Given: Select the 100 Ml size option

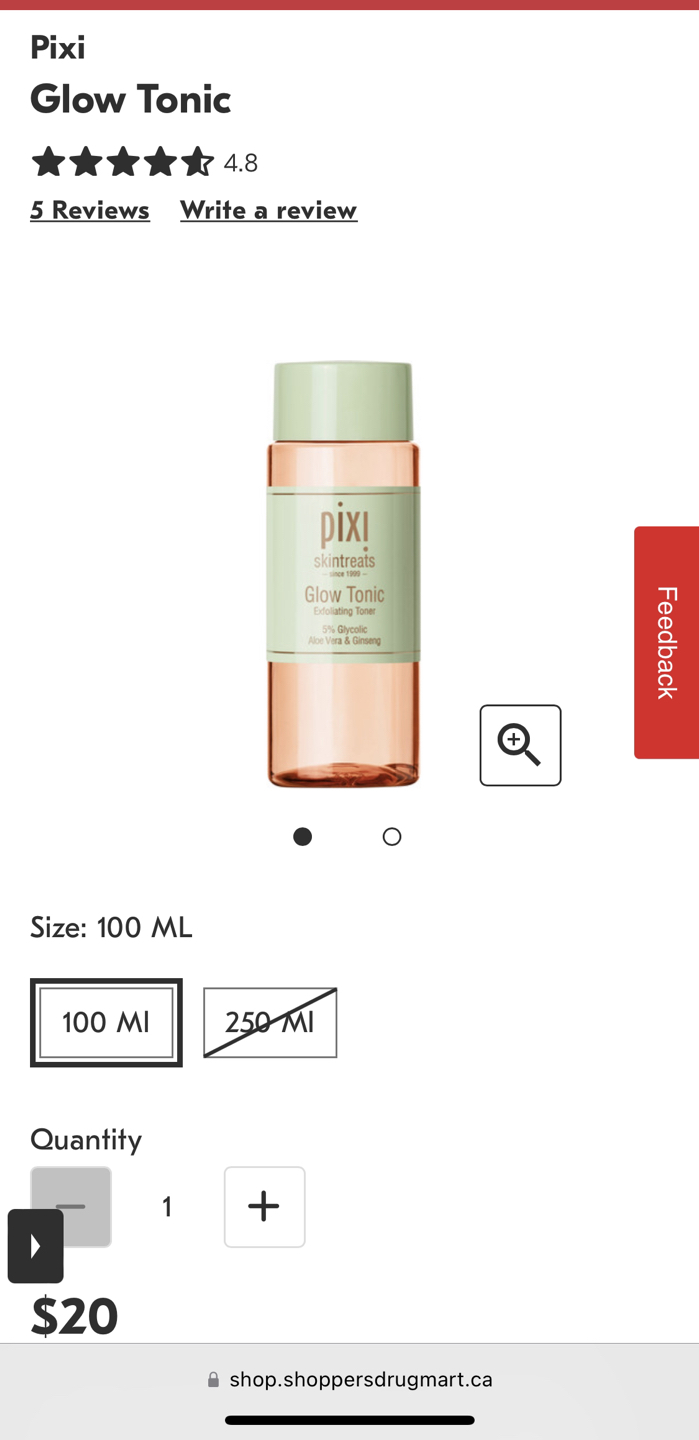Looking at the screenshot, I should coord(106,1022).
